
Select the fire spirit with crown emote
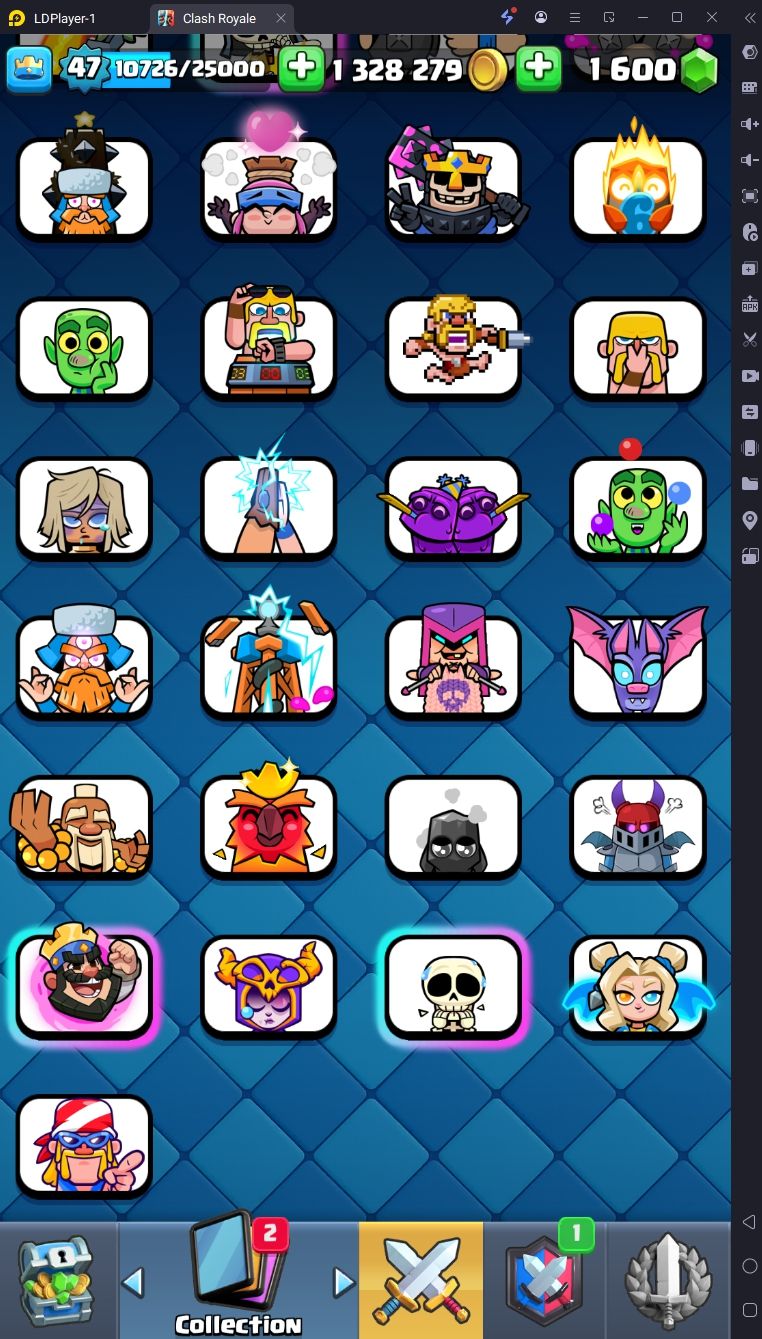pyautogui.click(x=268, y=825)
